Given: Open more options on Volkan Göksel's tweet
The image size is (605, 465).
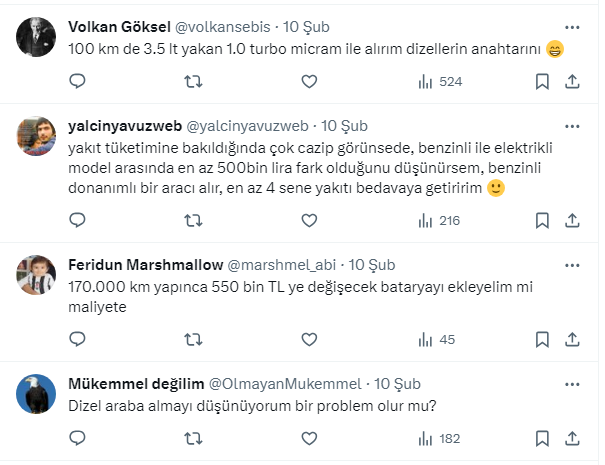Looking at the screenshot, I should [x=572, y=26].
